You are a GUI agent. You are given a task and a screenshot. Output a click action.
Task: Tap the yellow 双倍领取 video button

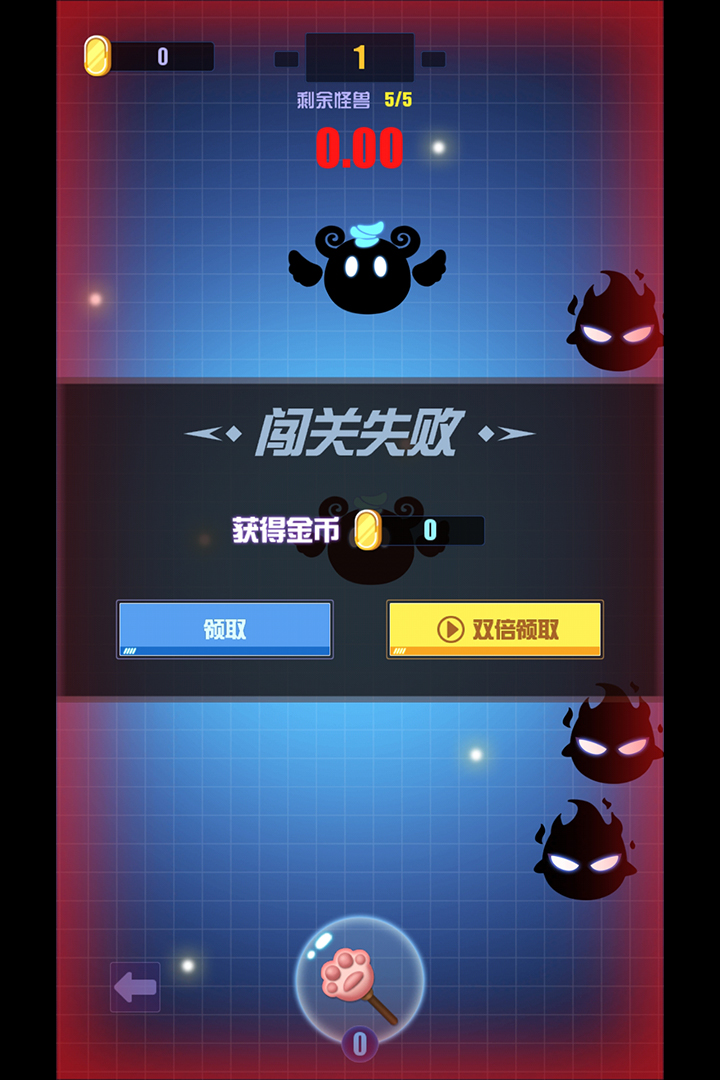tap(495, 629)
